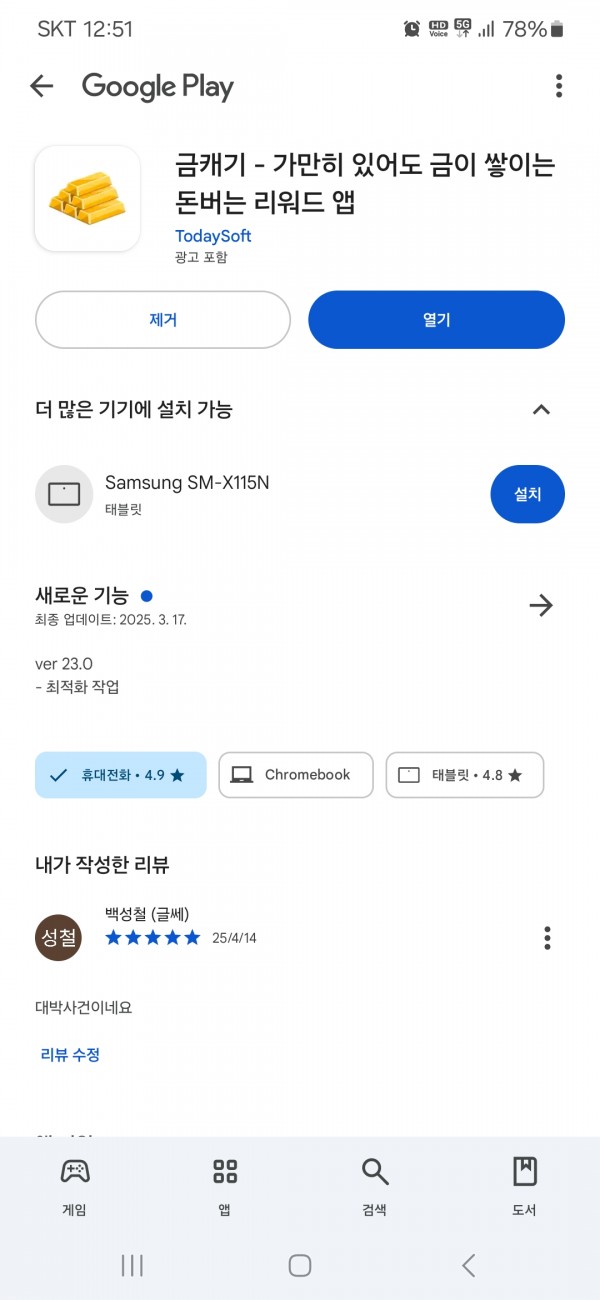Open the app with the 열기 button

tap(437, 320)
